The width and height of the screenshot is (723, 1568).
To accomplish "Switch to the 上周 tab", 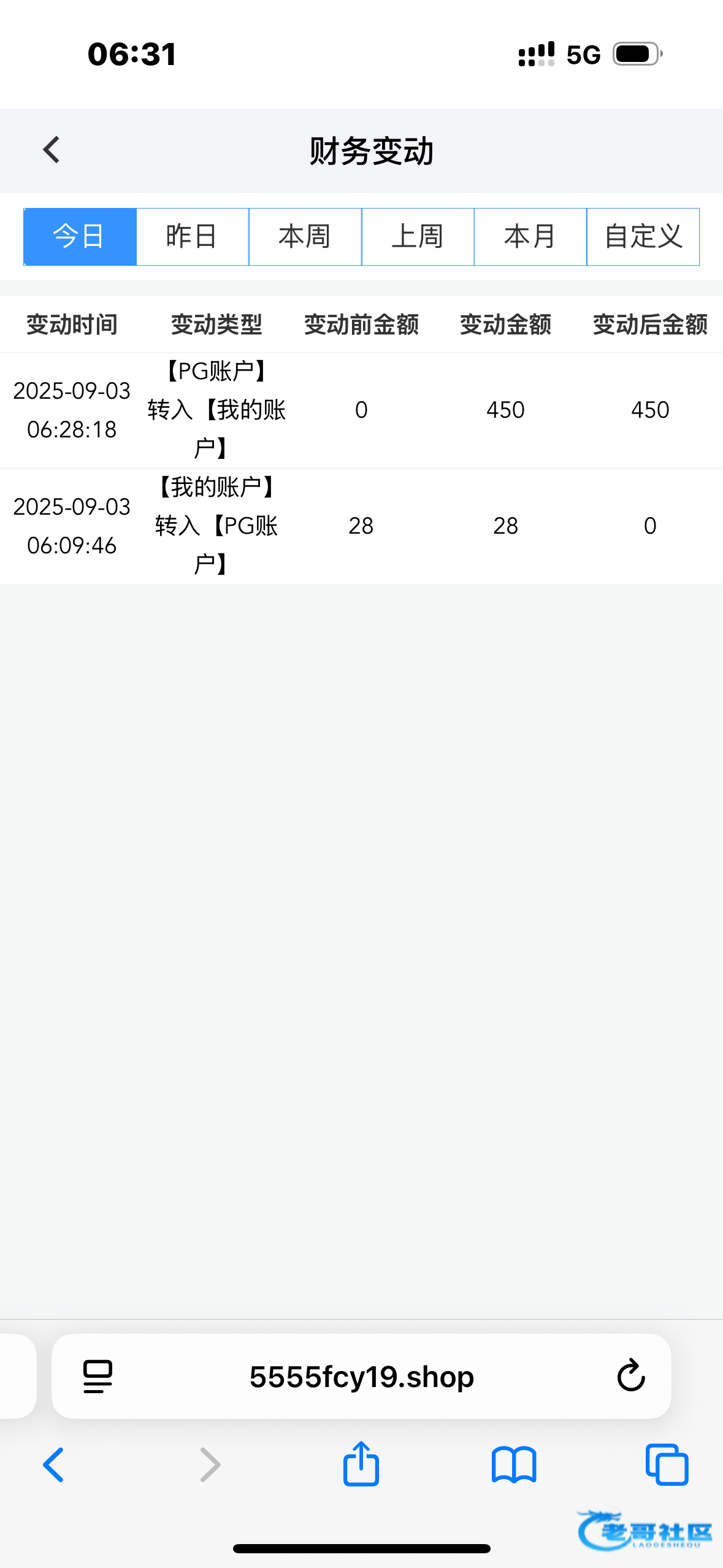I will [x=418, y=237].
